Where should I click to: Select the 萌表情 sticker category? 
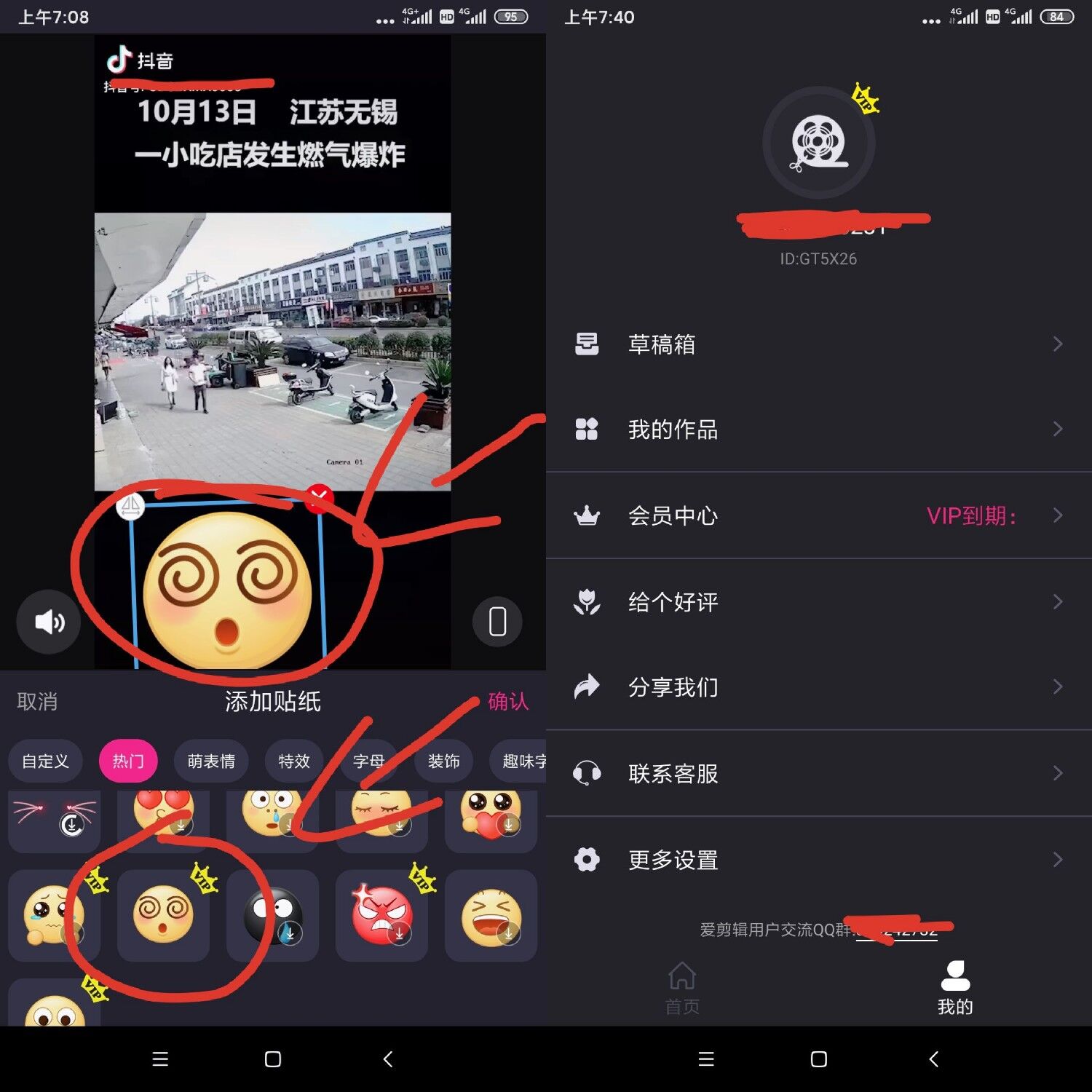pyautogui.click(x=211, y=761)
